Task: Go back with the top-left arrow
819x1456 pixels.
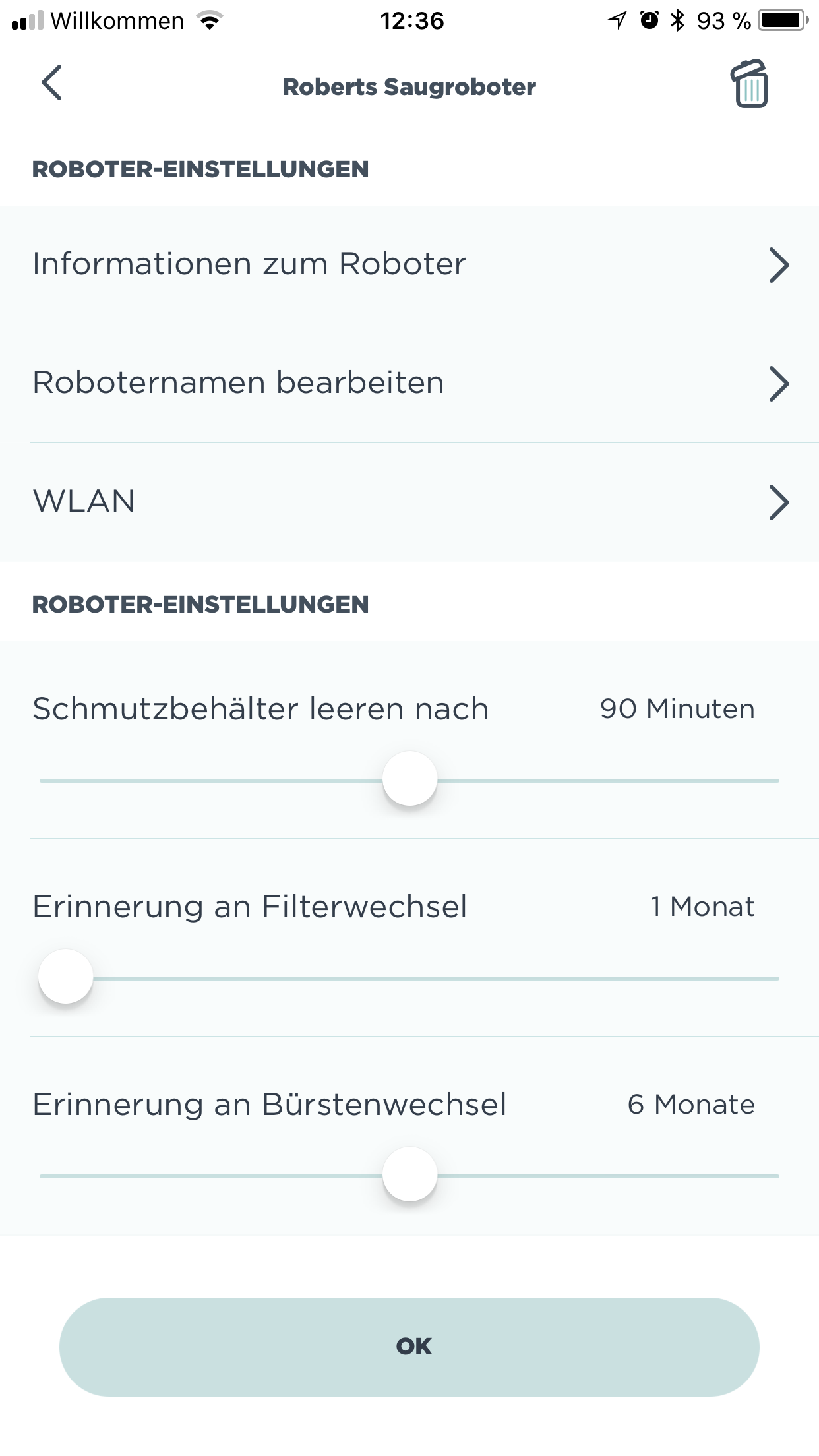Action: (51, 83)
